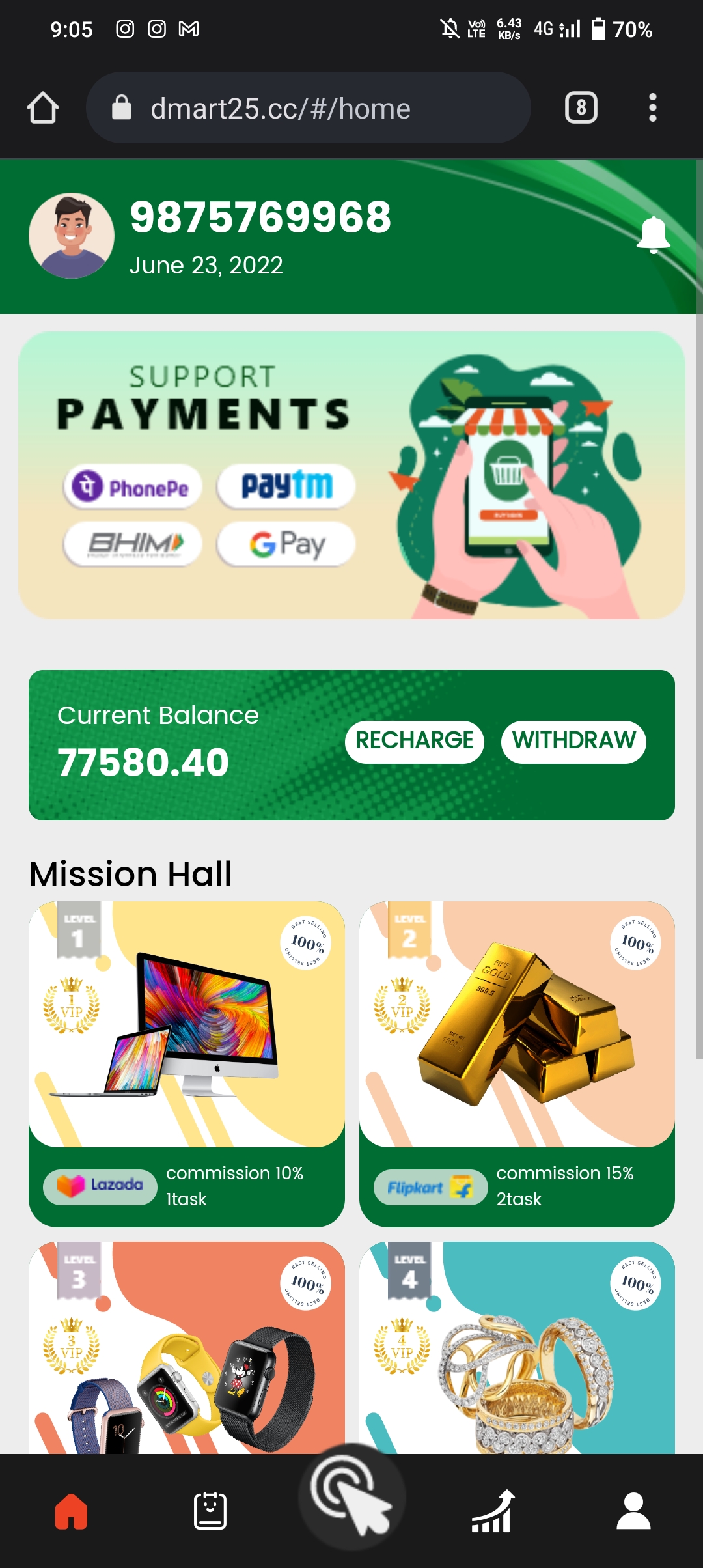Tap the WITHDRAW button
703x1568 pixels.
(x=573, y=741)
